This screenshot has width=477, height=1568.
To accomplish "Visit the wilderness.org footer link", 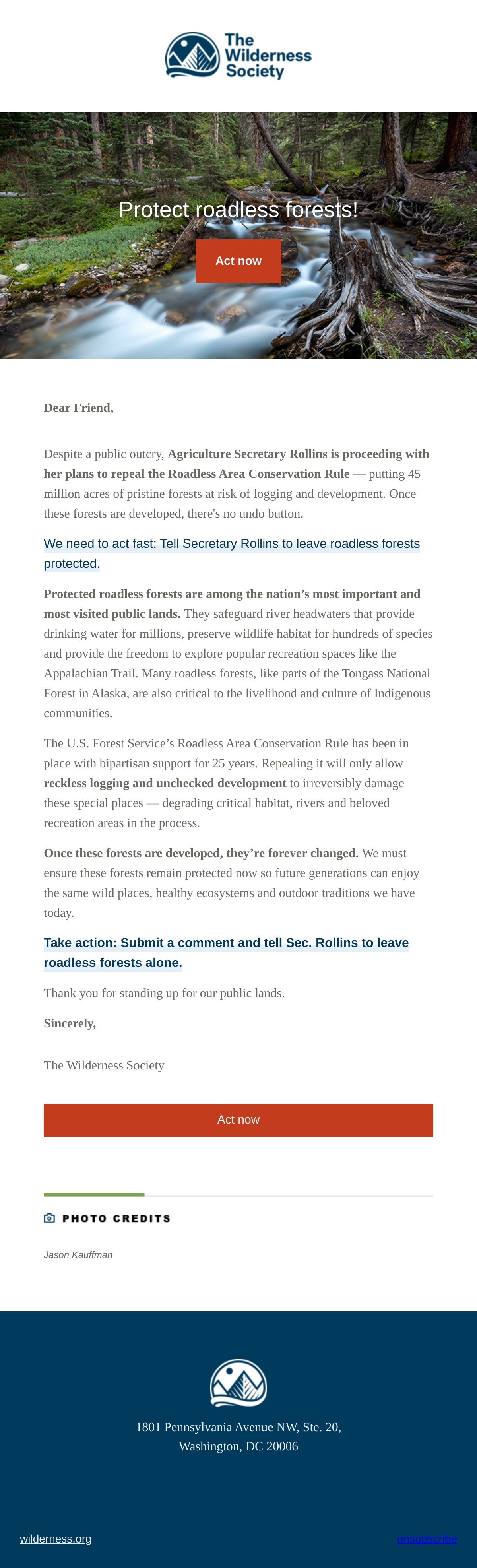I will (56, 1538).
